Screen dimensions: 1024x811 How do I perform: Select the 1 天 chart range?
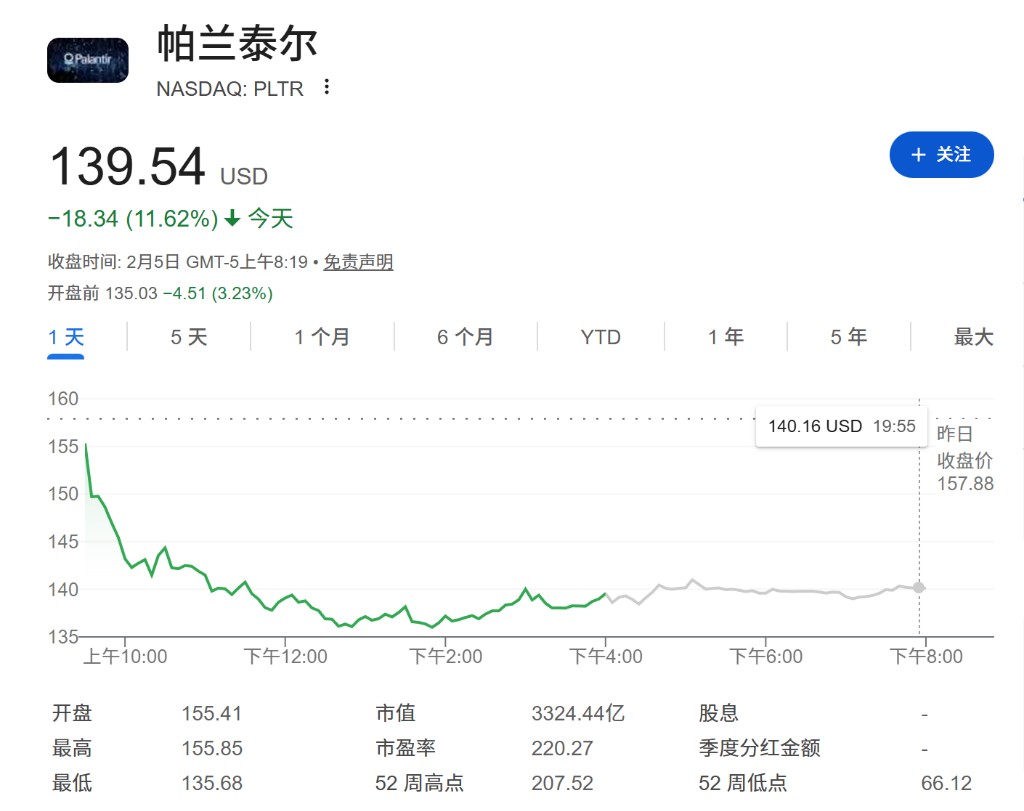tap(67, 337)
